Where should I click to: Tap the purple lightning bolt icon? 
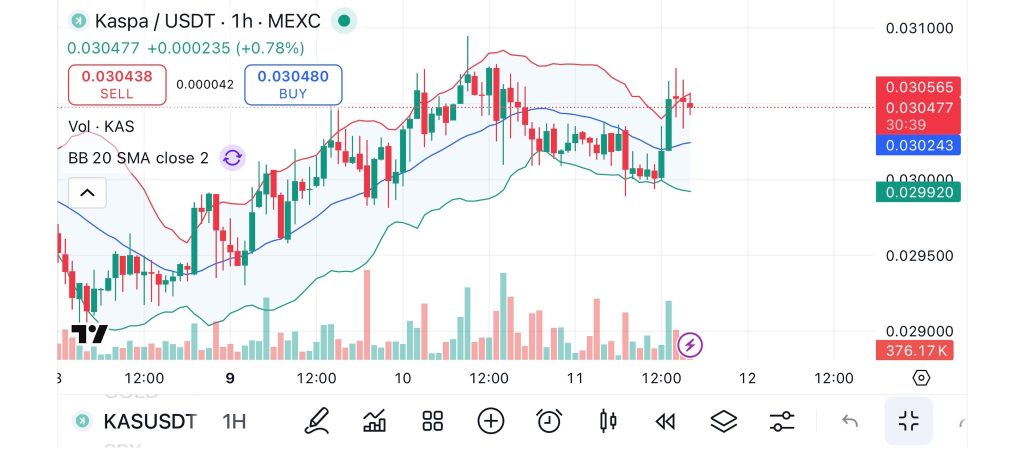[x=690, y=346]
